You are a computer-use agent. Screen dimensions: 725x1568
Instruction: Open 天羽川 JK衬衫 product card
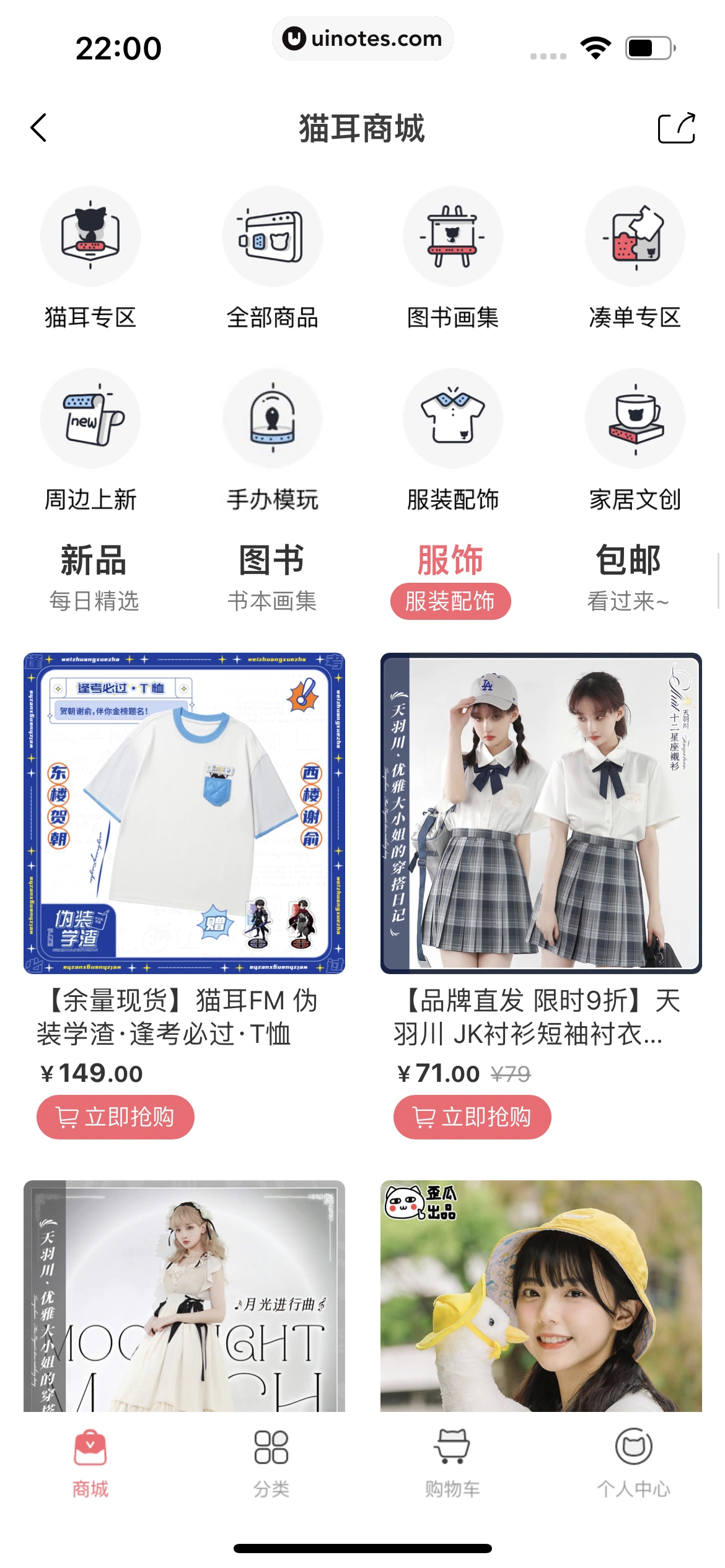(541, 813)
